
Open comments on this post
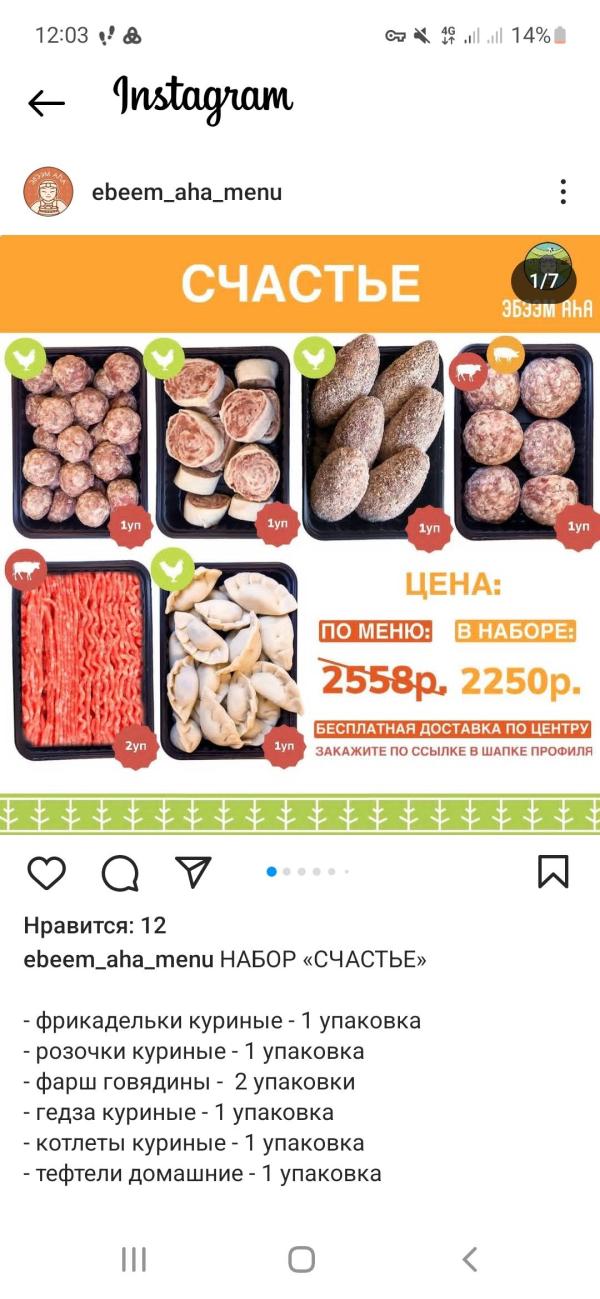(120, 872)
